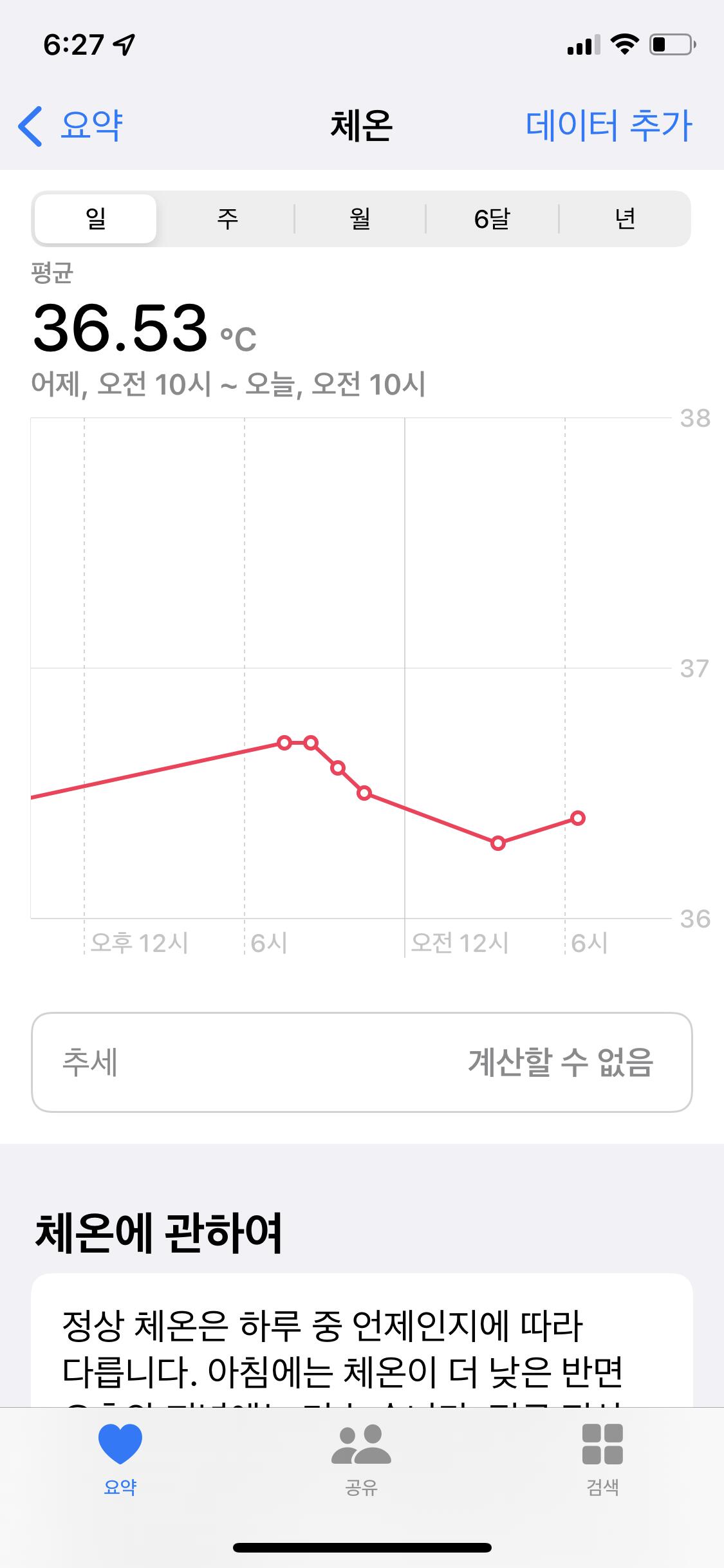
Task: Switch to the 주 view
Action: coord(227,219)
